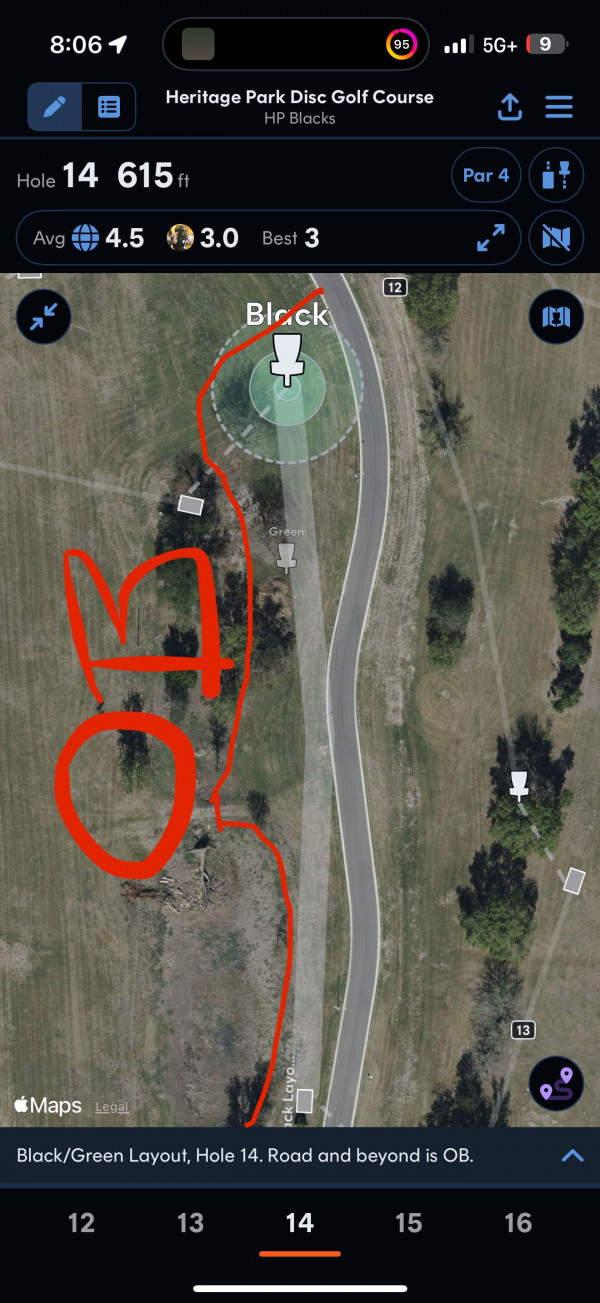The width and height of the screenshot is (600, 1303).
Task: Switch to the pencil scoring mode
Action: pos(55,107)
